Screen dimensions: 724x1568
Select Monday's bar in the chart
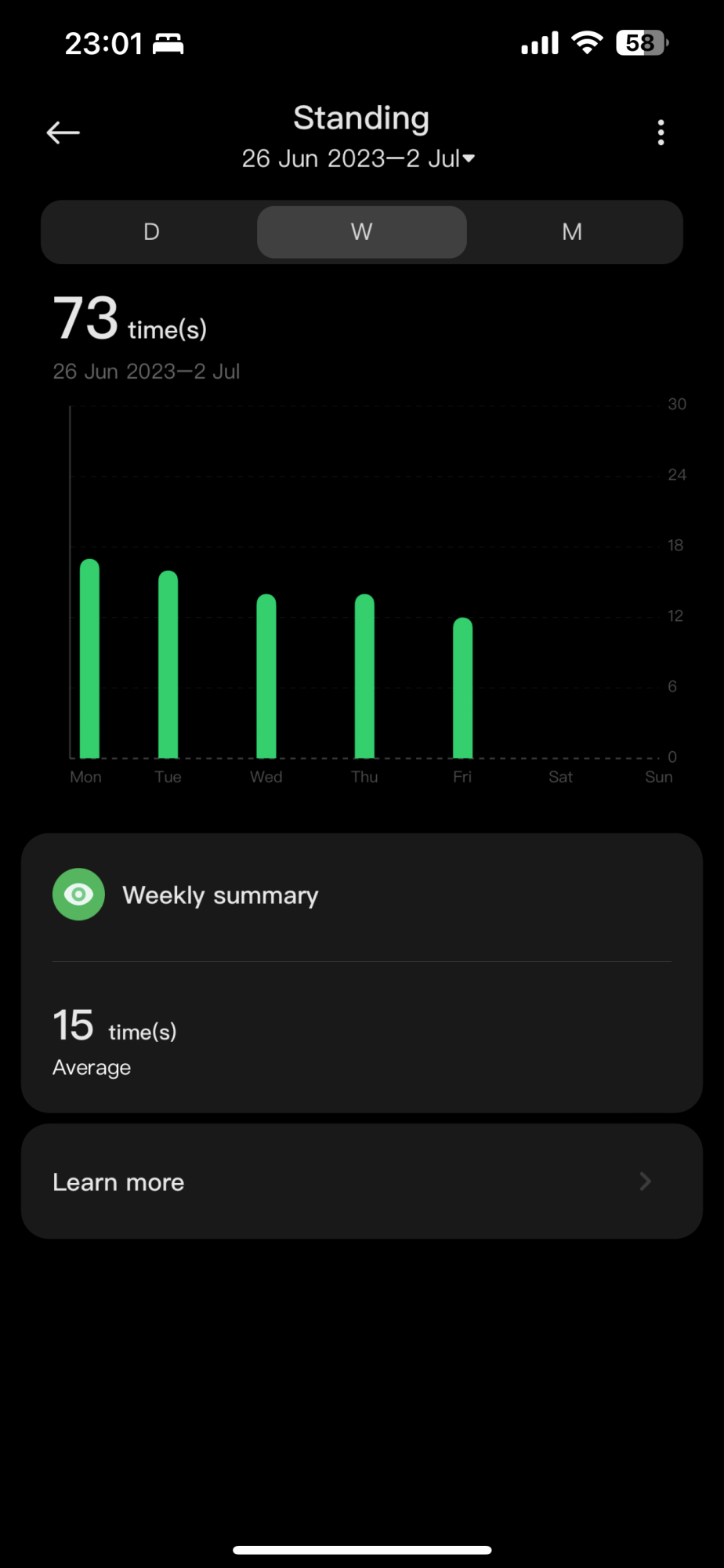(90, 659)
